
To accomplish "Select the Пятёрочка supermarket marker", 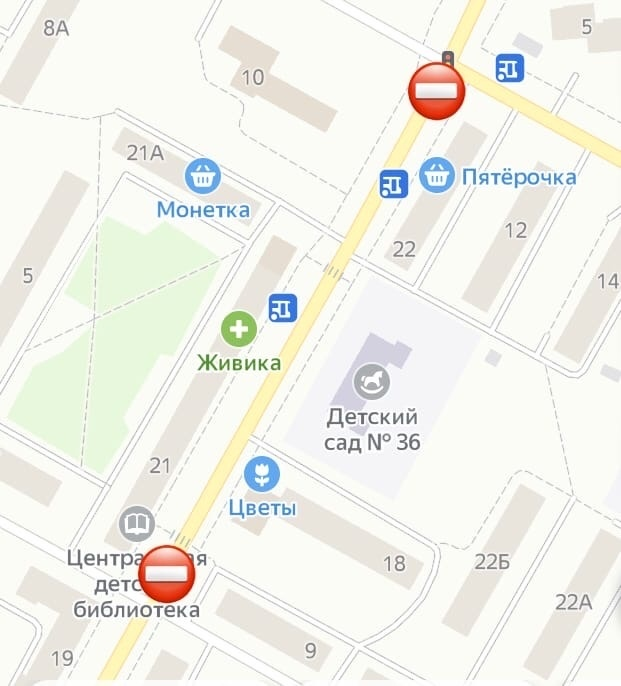I will coord(437,176).
